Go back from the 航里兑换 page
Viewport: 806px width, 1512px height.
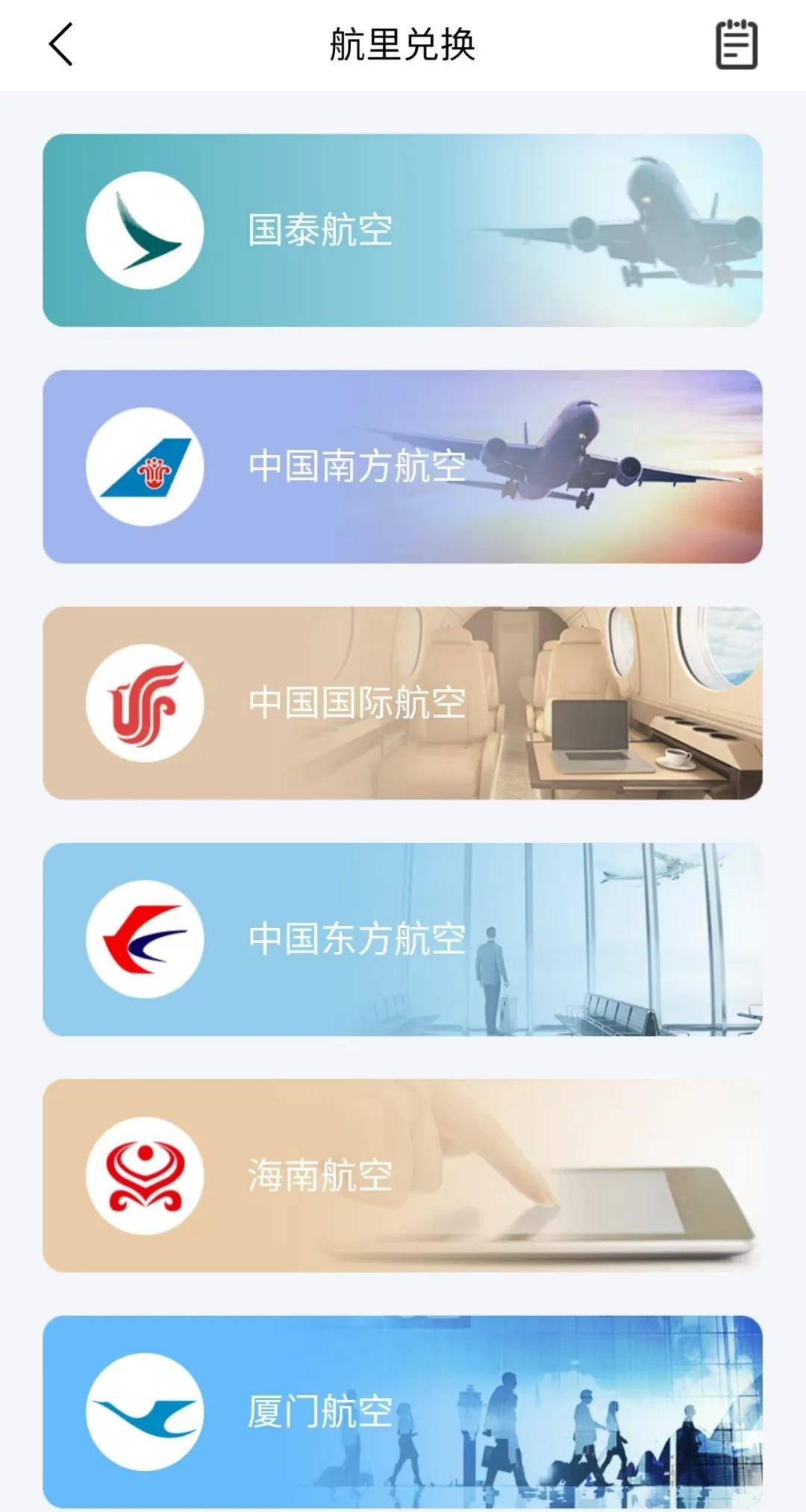coord(61,45)
